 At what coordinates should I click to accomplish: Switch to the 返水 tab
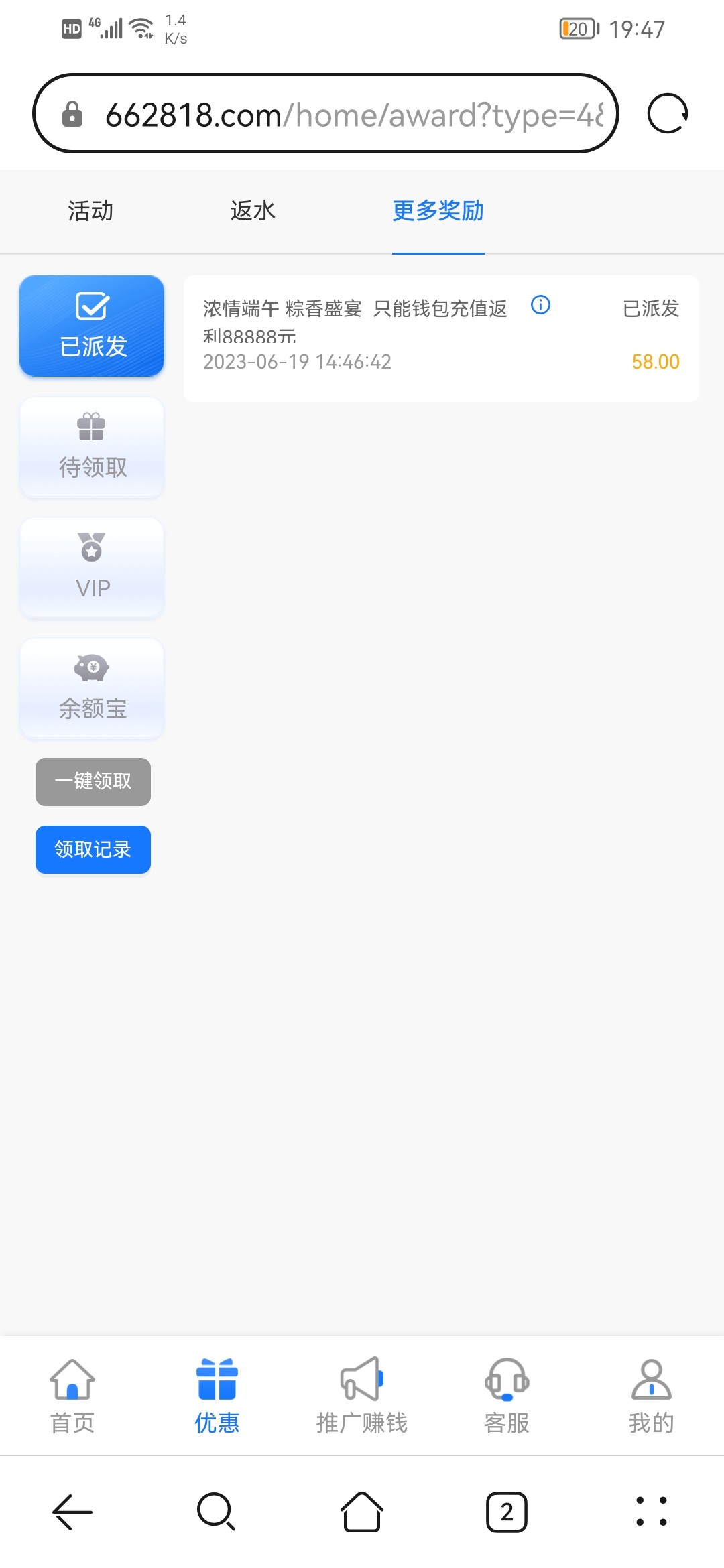click(253, 211)
